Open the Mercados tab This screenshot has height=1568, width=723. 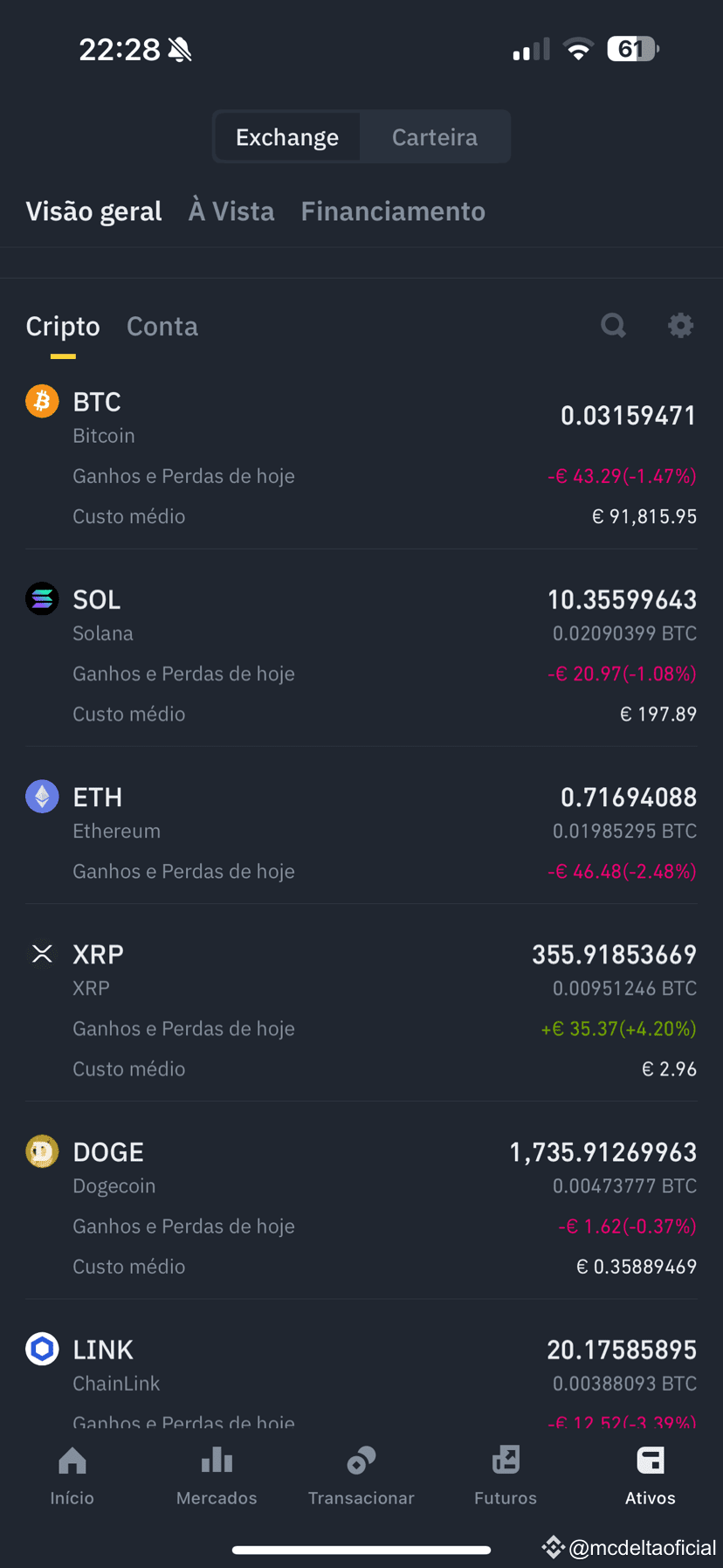coord(217,1476)
